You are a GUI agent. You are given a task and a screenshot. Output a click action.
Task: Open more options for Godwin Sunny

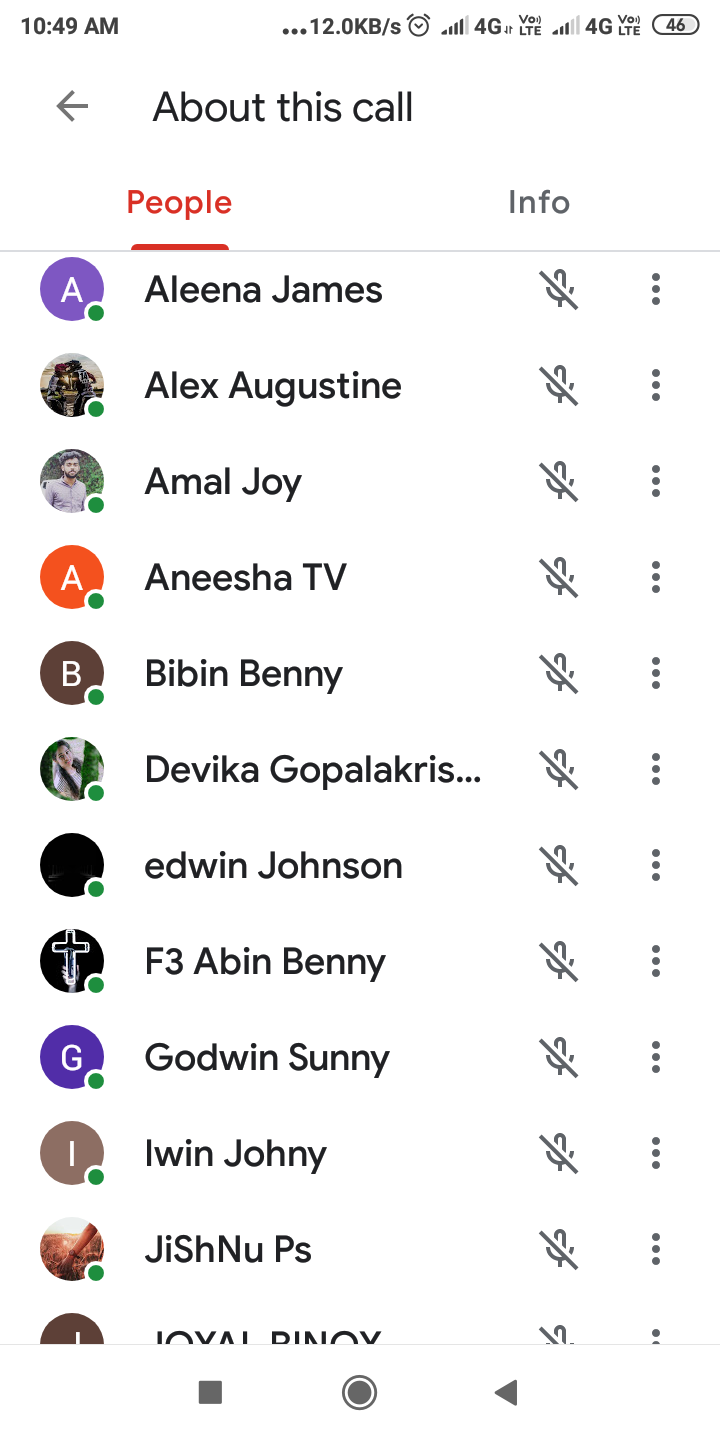656,1058
